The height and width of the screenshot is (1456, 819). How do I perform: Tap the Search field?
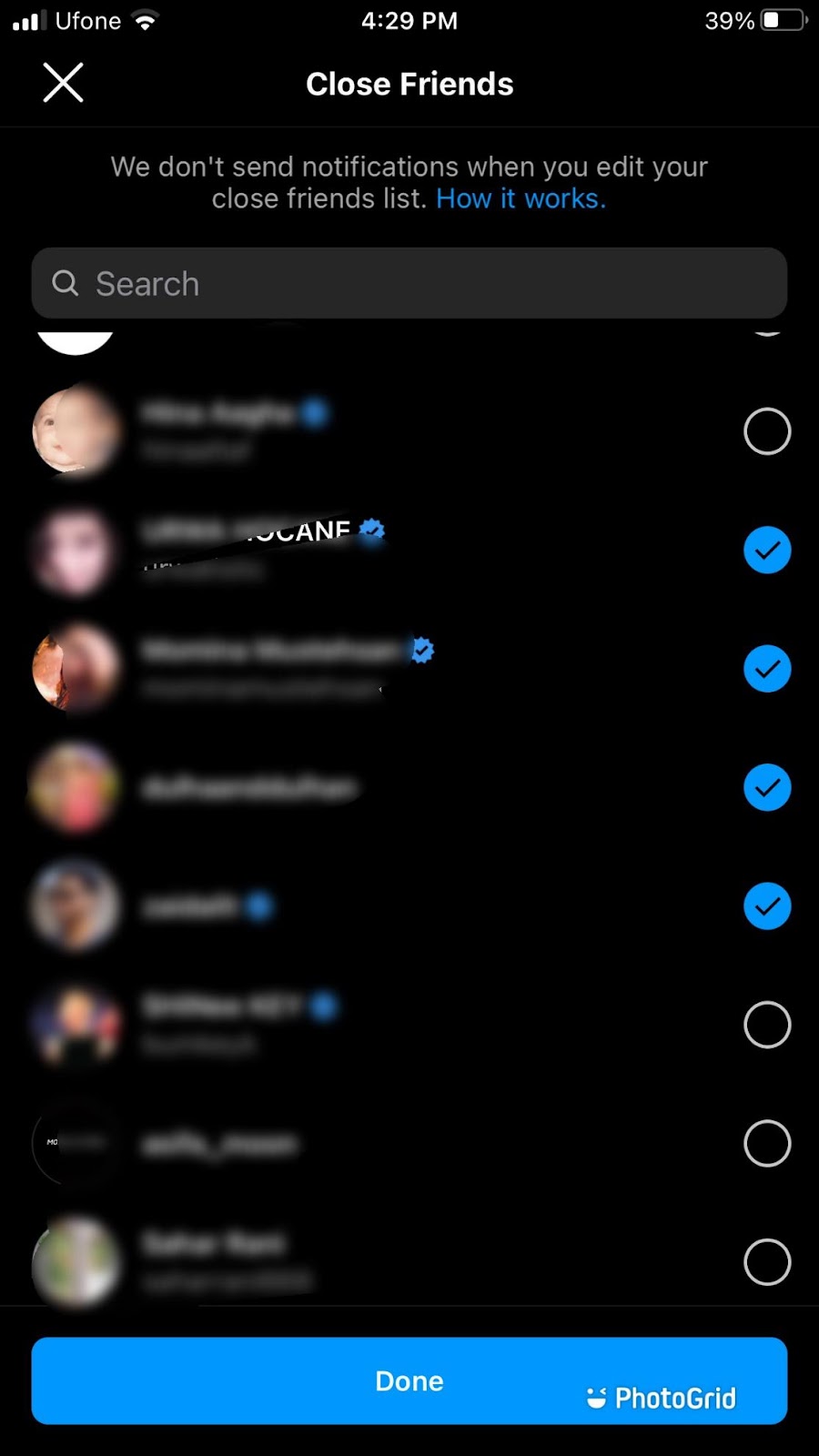409,283
